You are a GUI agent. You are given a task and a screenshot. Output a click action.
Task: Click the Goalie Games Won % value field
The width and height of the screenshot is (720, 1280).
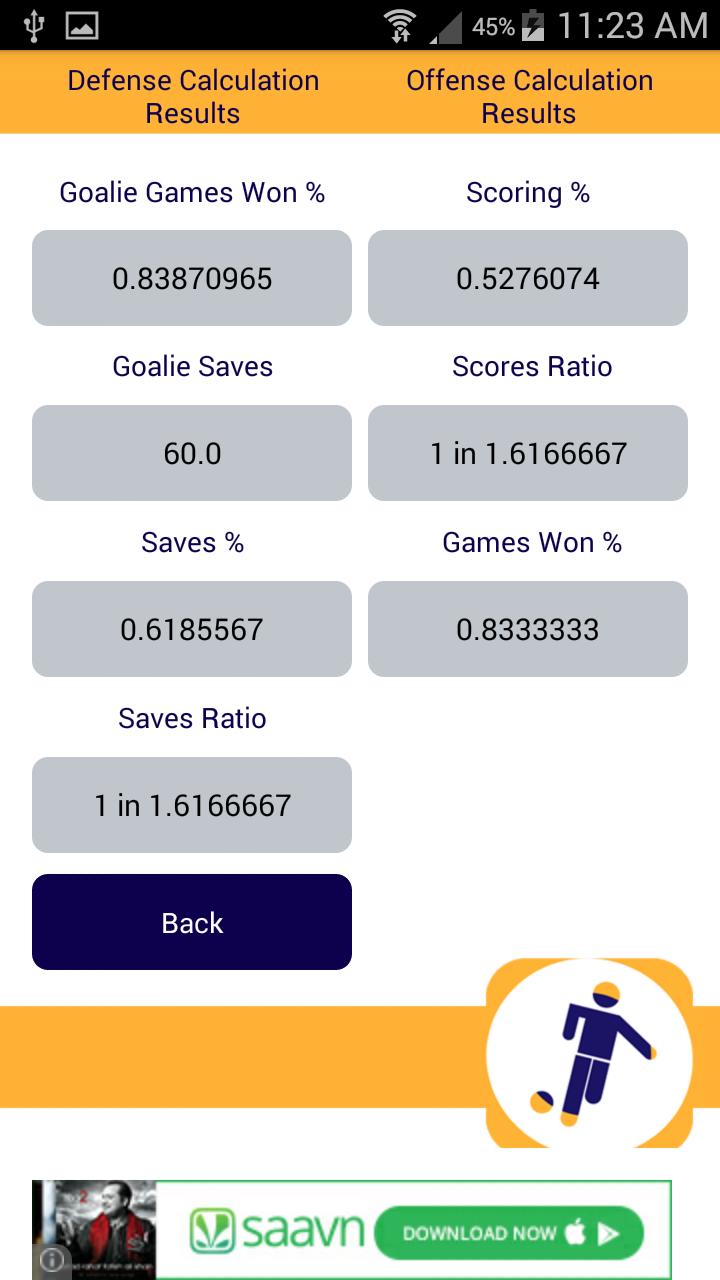(192, 278)
